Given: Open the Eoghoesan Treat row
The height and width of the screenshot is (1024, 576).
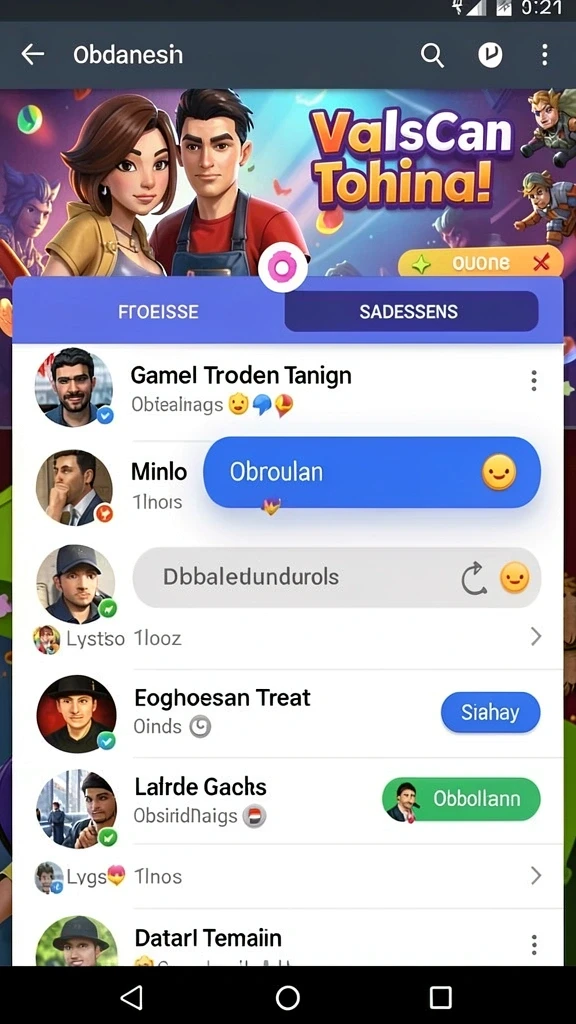Looking at the screenshot, I should click(287, 712).
